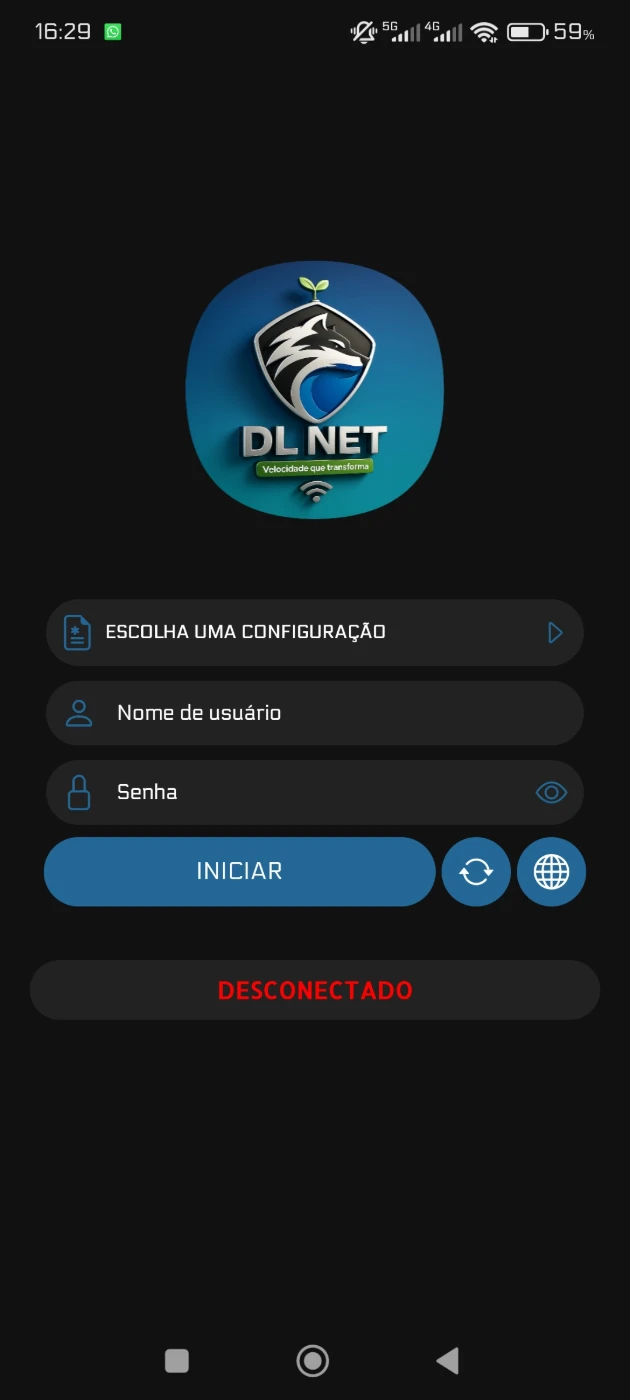Return to the home screen

click(313, 1360)
